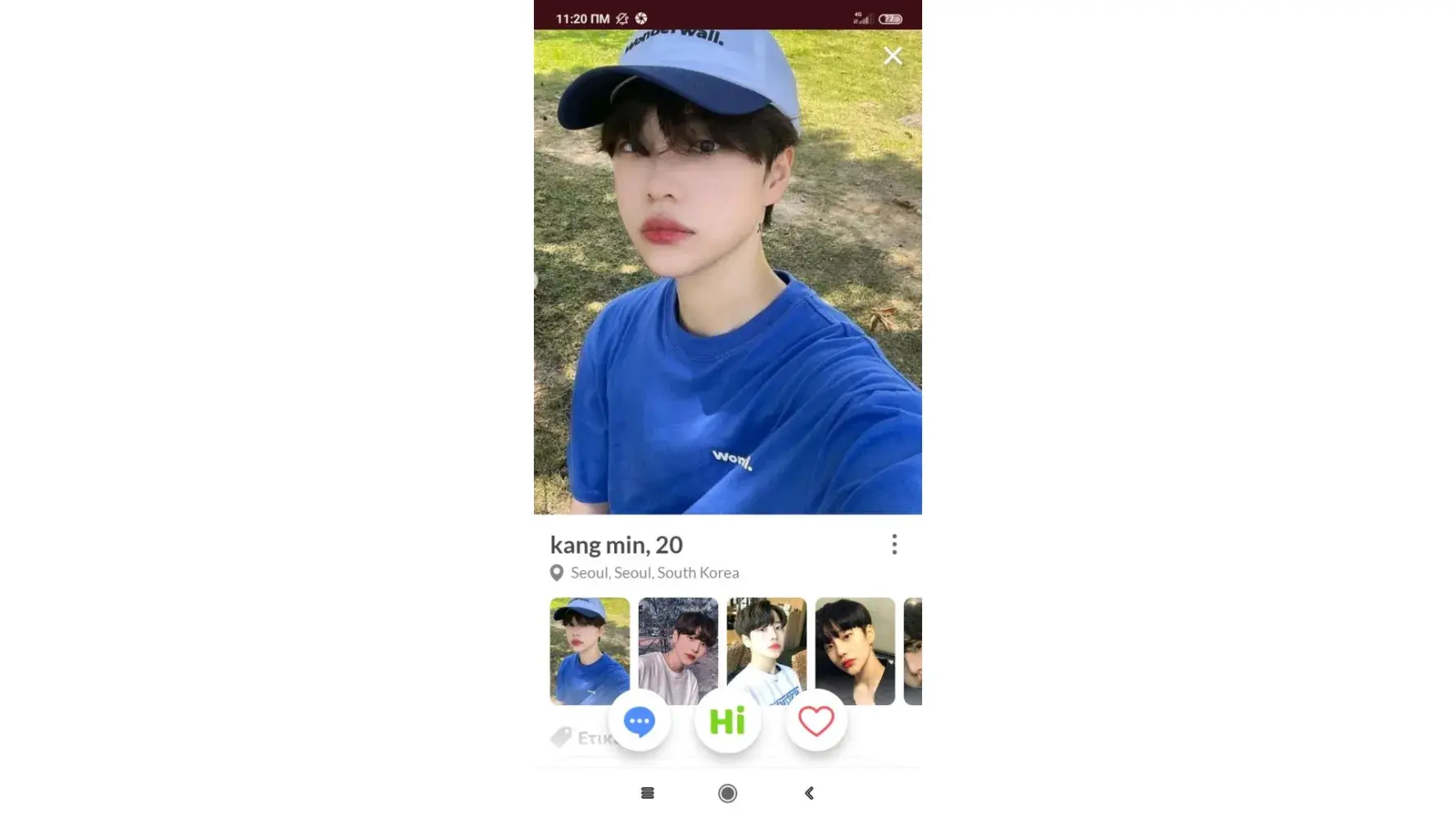Open the three-dot options menu
This screenshot has height=819, width=1456.
click(x=894, y=545)
